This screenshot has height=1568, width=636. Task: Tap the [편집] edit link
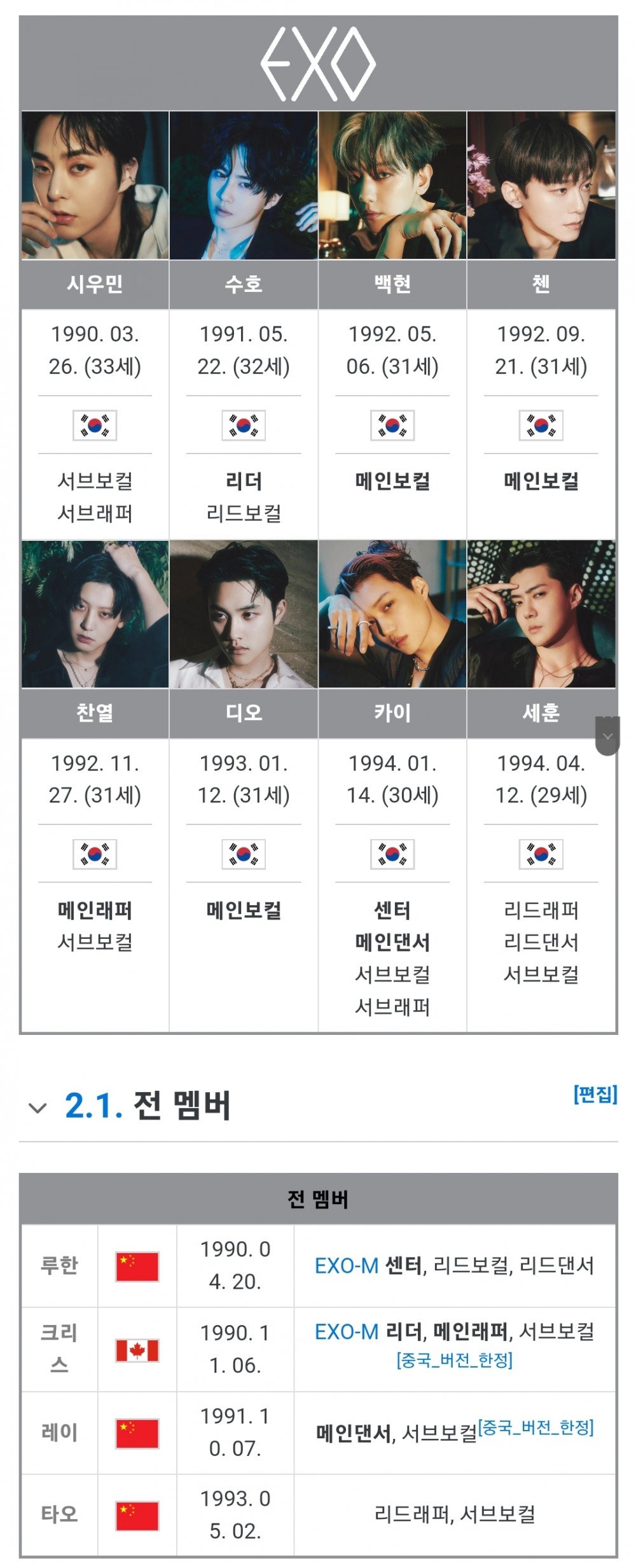click(x=595, y=1094)
